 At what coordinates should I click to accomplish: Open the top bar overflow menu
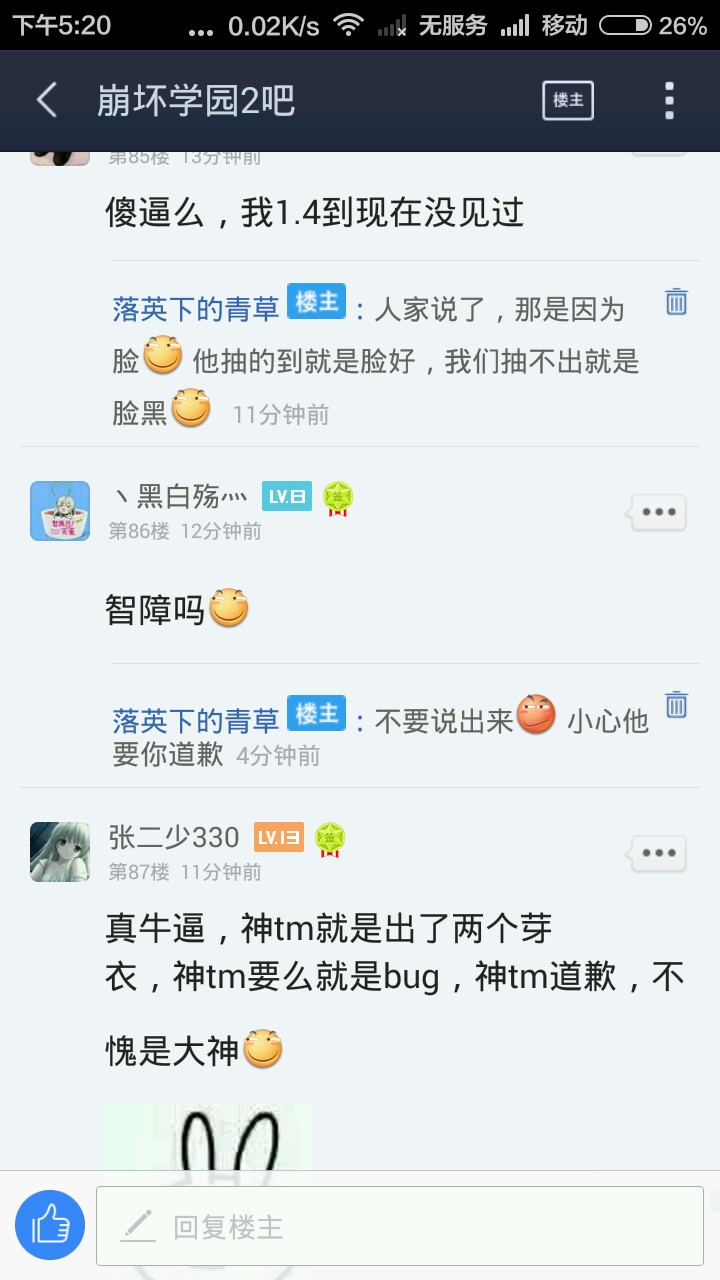pos(669,100)
